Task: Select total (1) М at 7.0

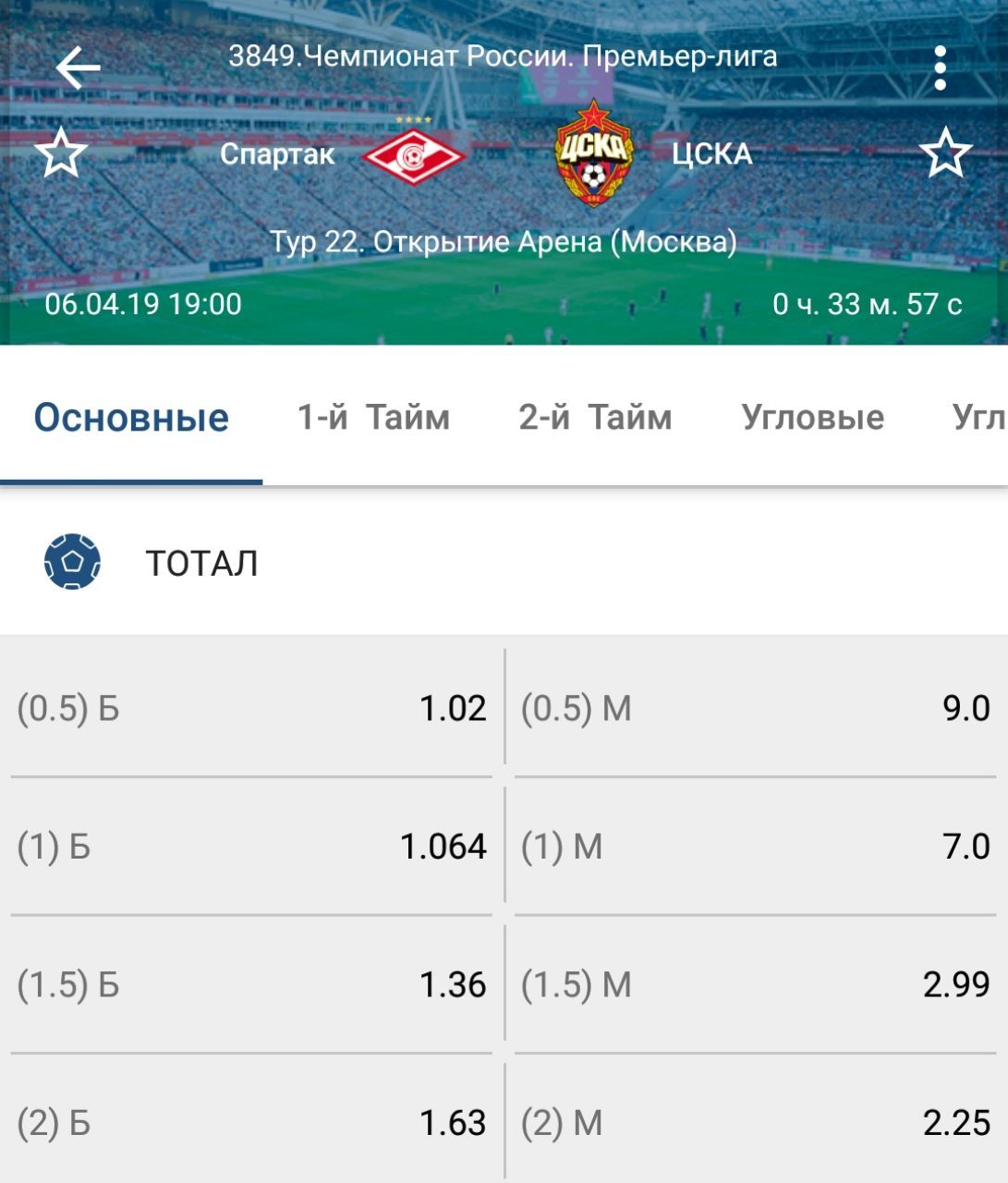Action: coord(755,847)
